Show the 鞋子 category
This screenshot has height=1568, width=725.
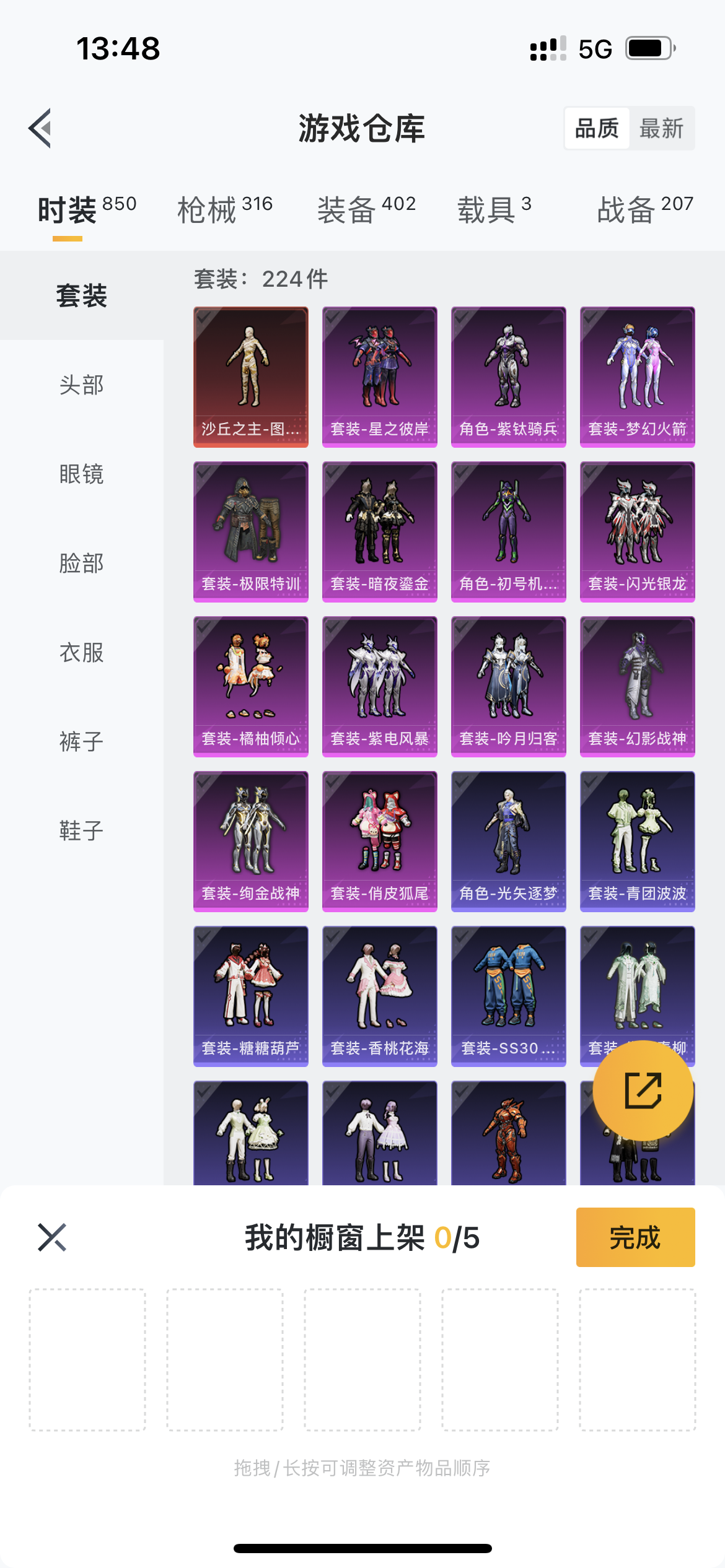coord(81,831)
